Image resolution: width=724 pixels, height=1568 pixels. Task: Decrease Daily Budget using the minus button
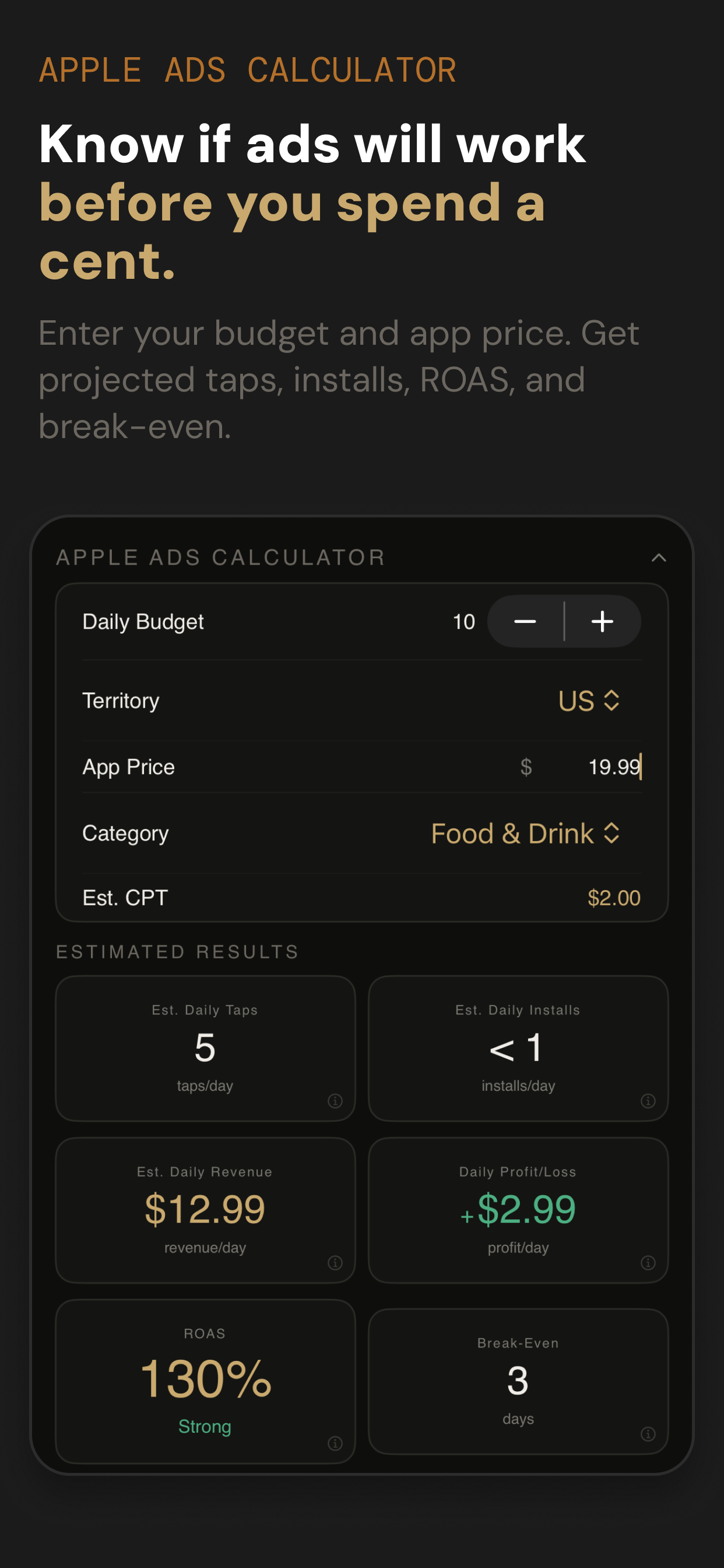click(525, 621)
